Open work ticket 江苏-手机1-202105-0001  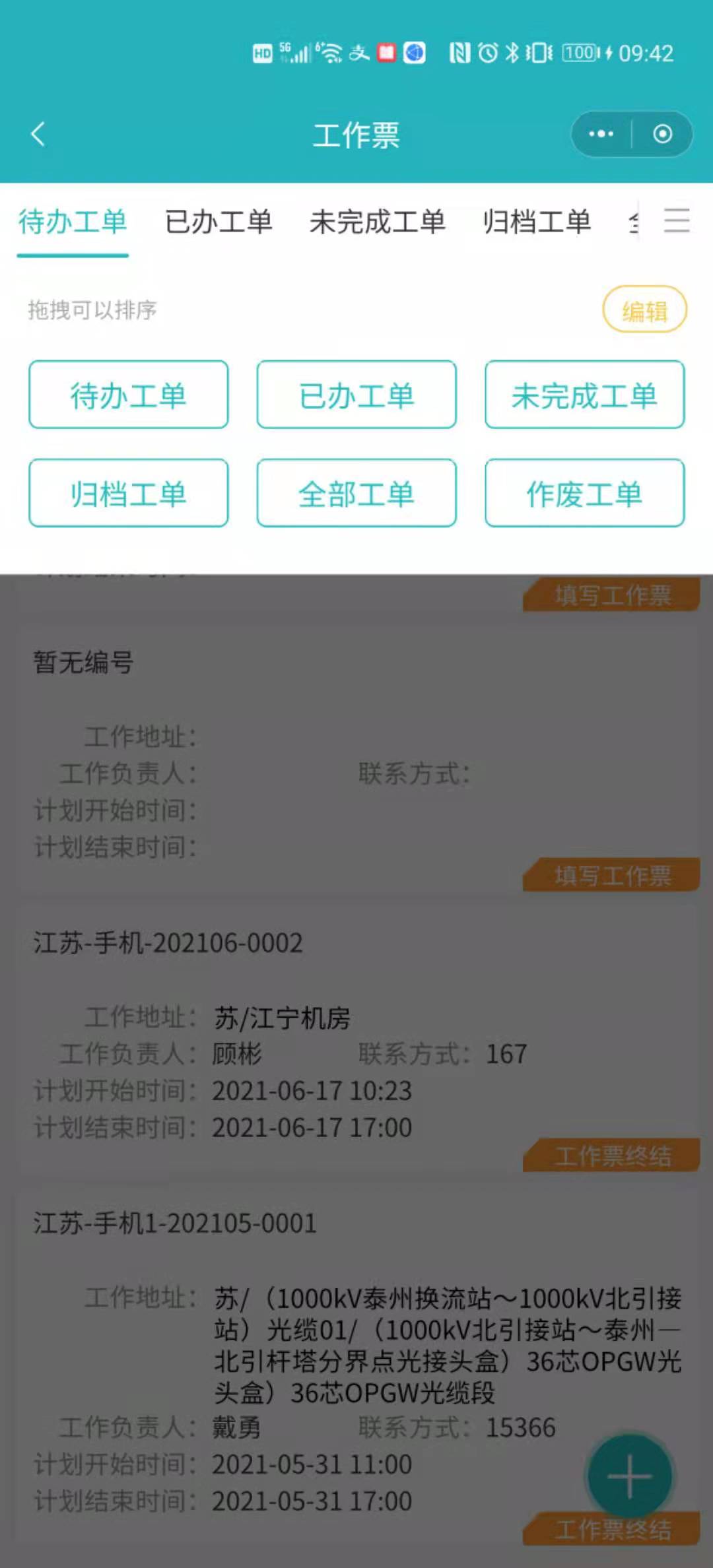click(x=176, y=1224)
